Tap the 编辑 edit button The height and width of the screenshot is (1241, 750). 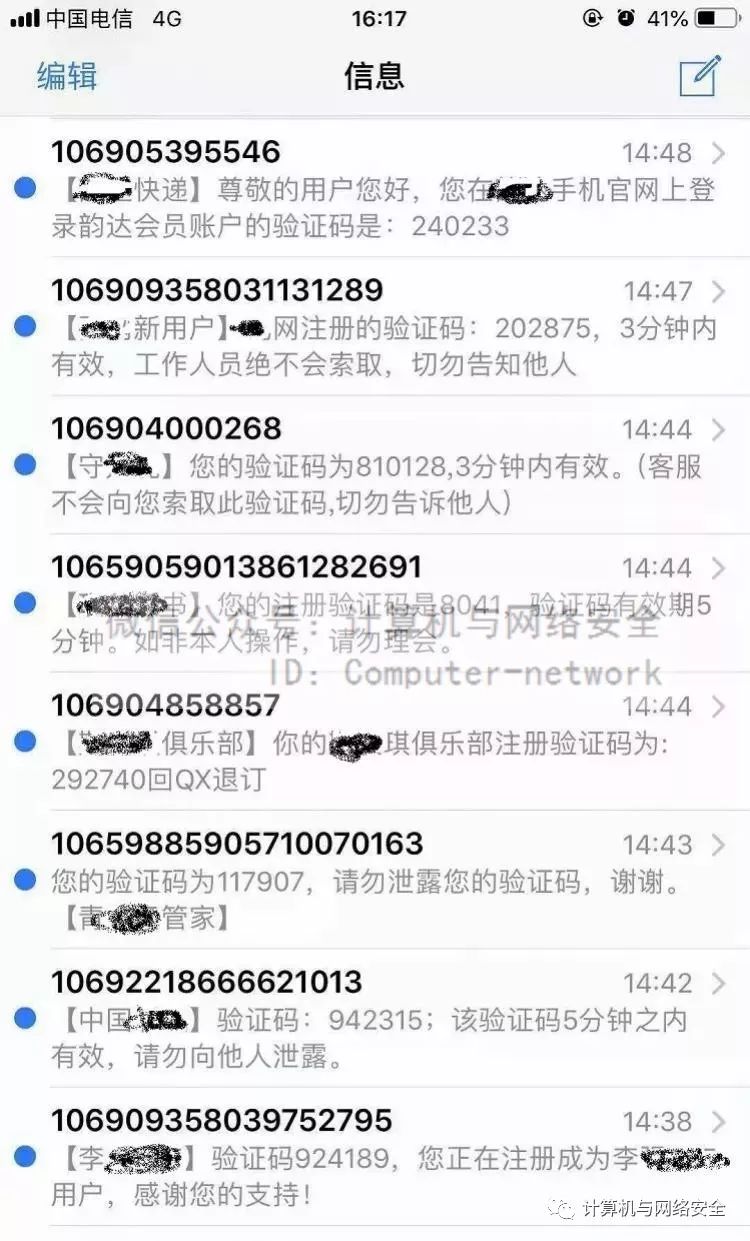click(x=67, y=76)
